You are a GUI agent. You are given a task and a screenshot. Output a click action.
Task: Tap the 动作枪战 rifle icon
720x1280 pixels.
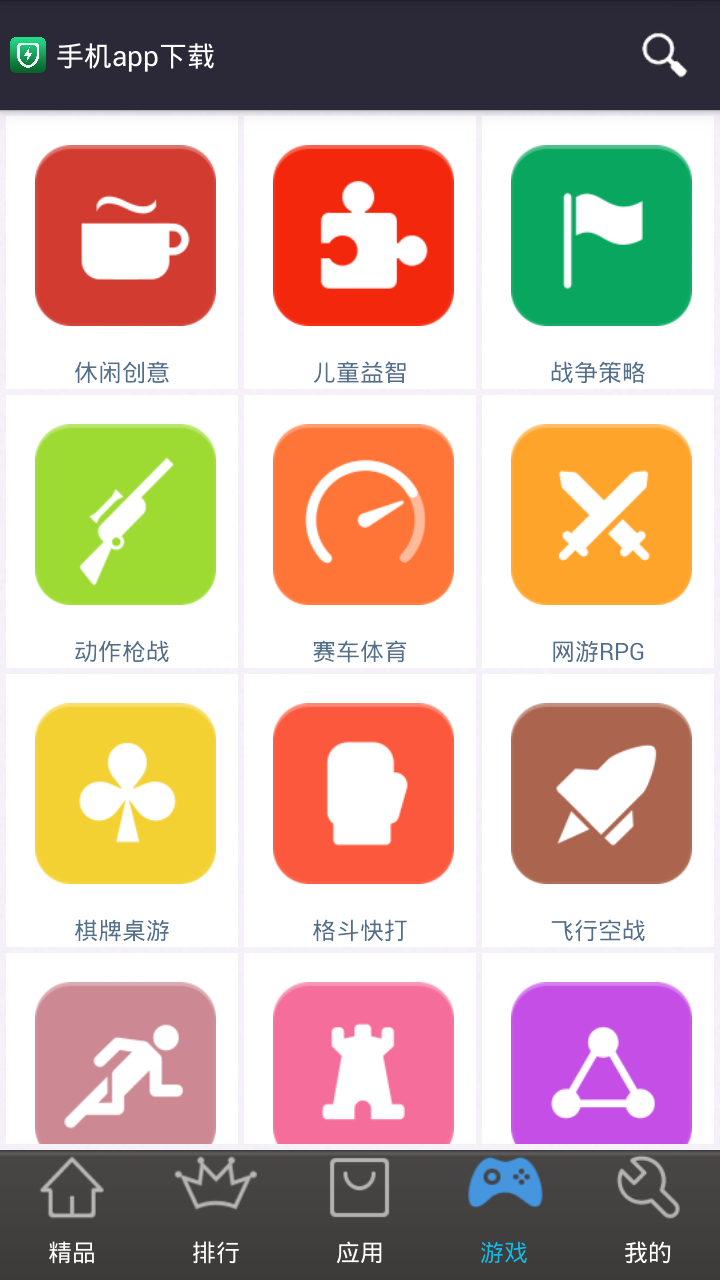124,513
